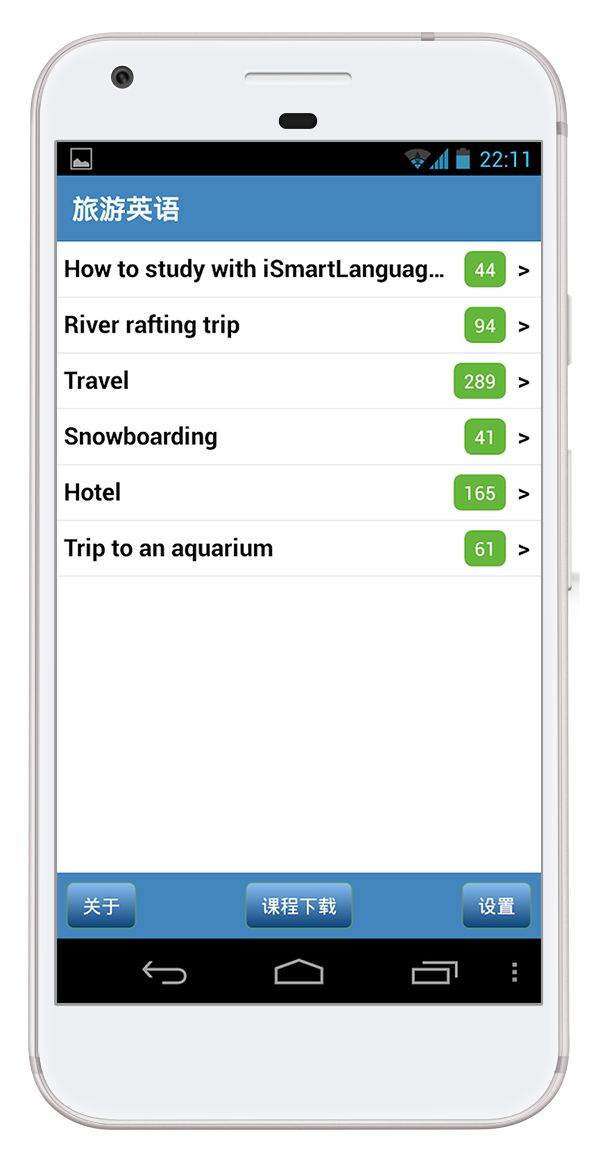Open 课程下载 course download
Image resolution: width=600 pixels, height=1162 pixels.
(299, 906)
